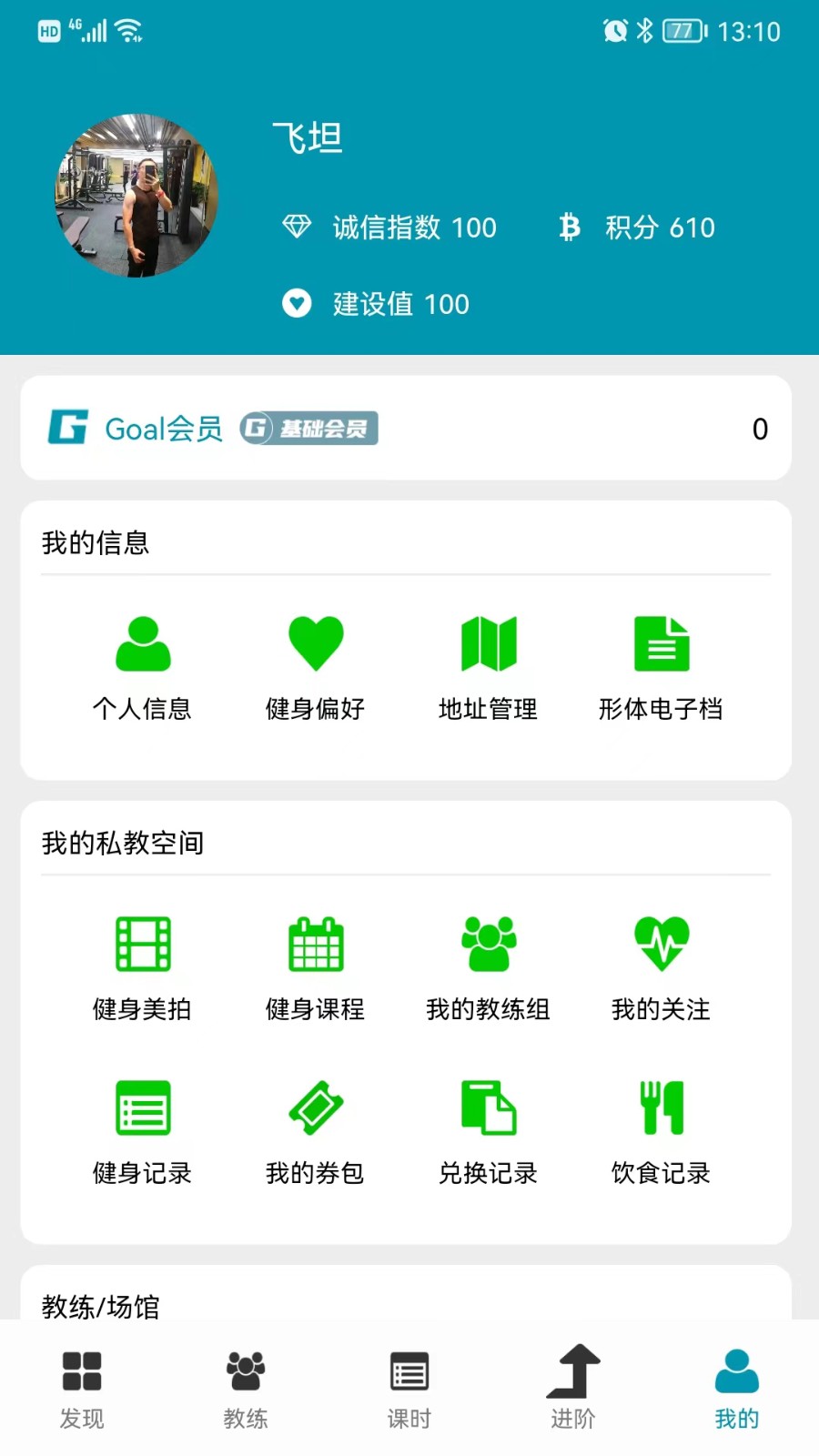The width and height of the screenshot is (819, 1456).
Task: Switch to the 课时 tab
Action: [x=409, y=1389]
